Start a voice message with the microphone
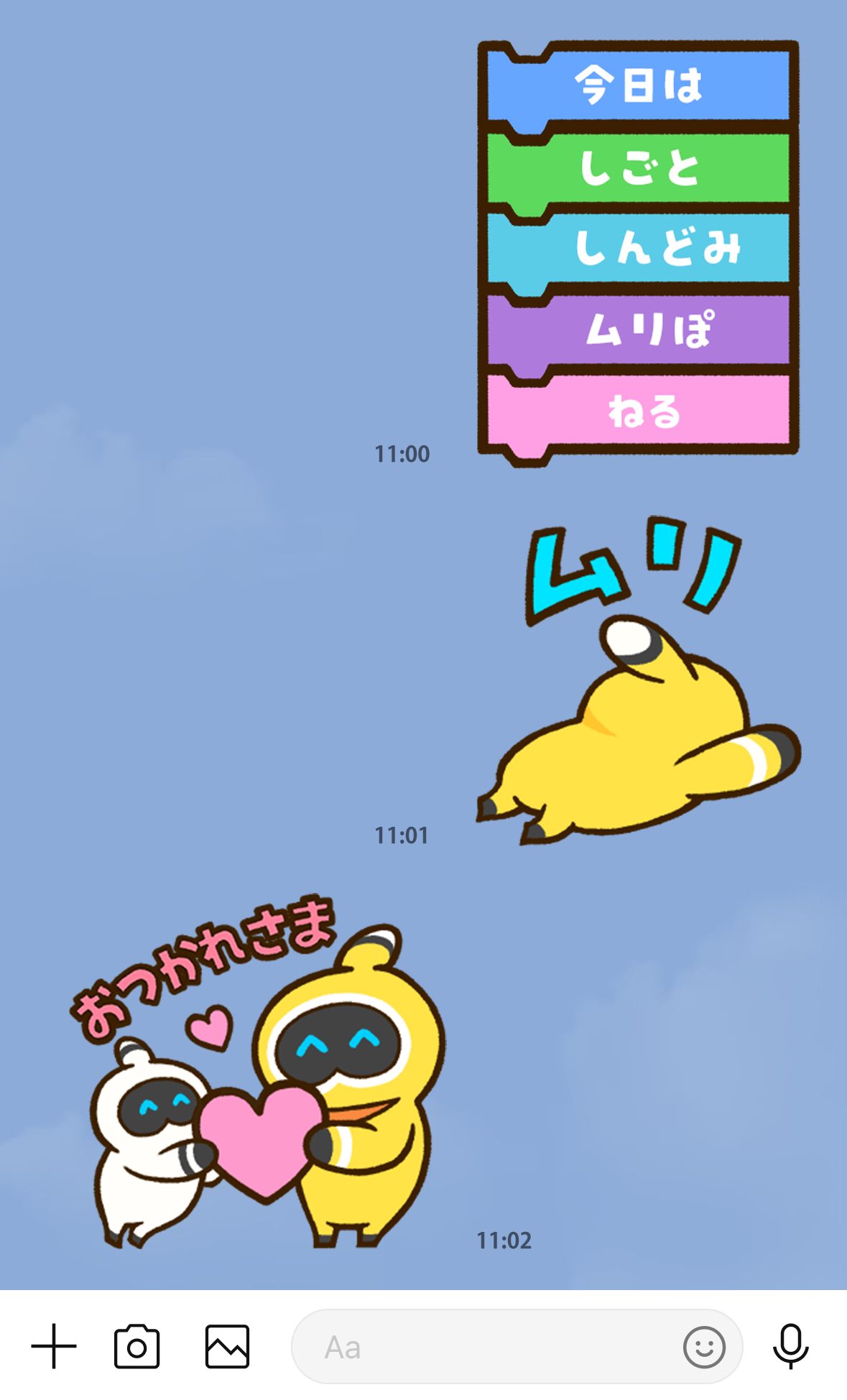Image resolution: width=847 pixels, height=1400 pixels. 790,1346
